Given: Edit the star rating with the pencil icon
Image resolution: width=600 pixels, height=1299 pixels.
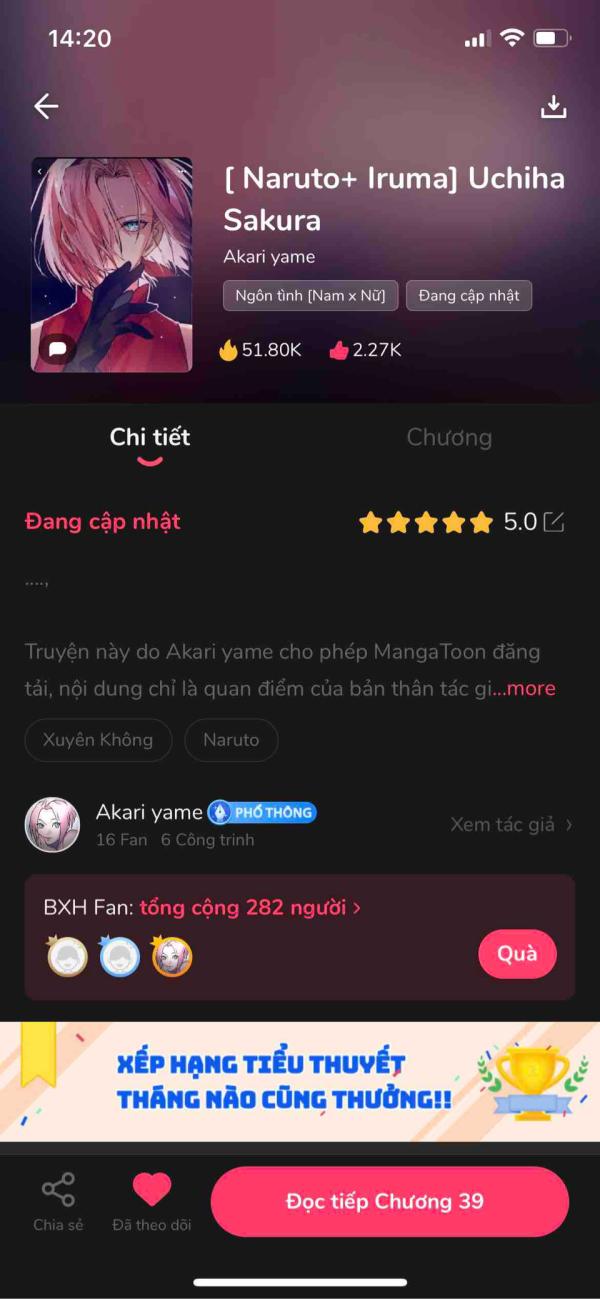Looking at the screenshot, I should [x=554, y=522].
